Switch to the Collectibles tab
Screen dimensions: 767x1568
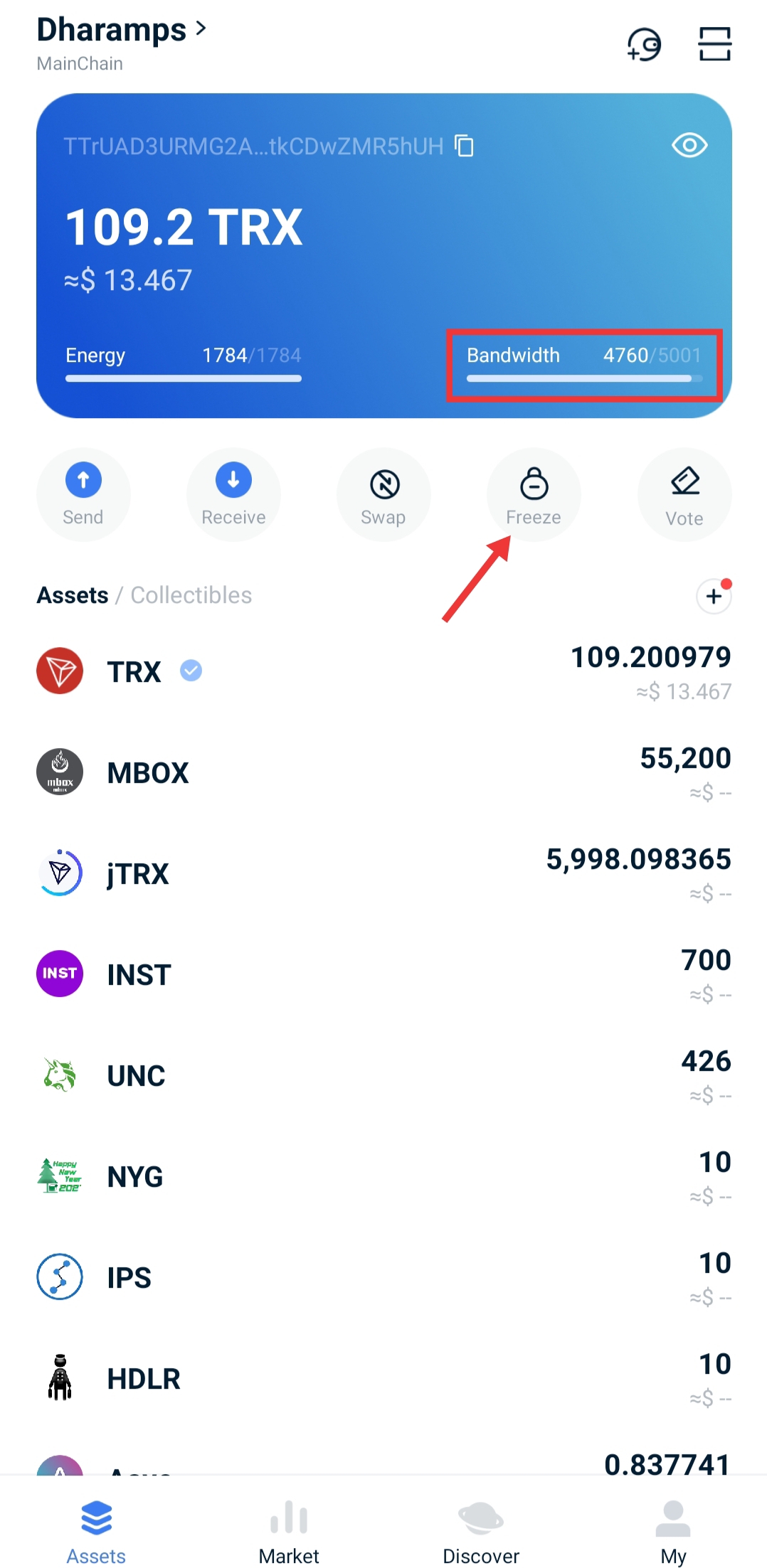(x=191, y=595)
